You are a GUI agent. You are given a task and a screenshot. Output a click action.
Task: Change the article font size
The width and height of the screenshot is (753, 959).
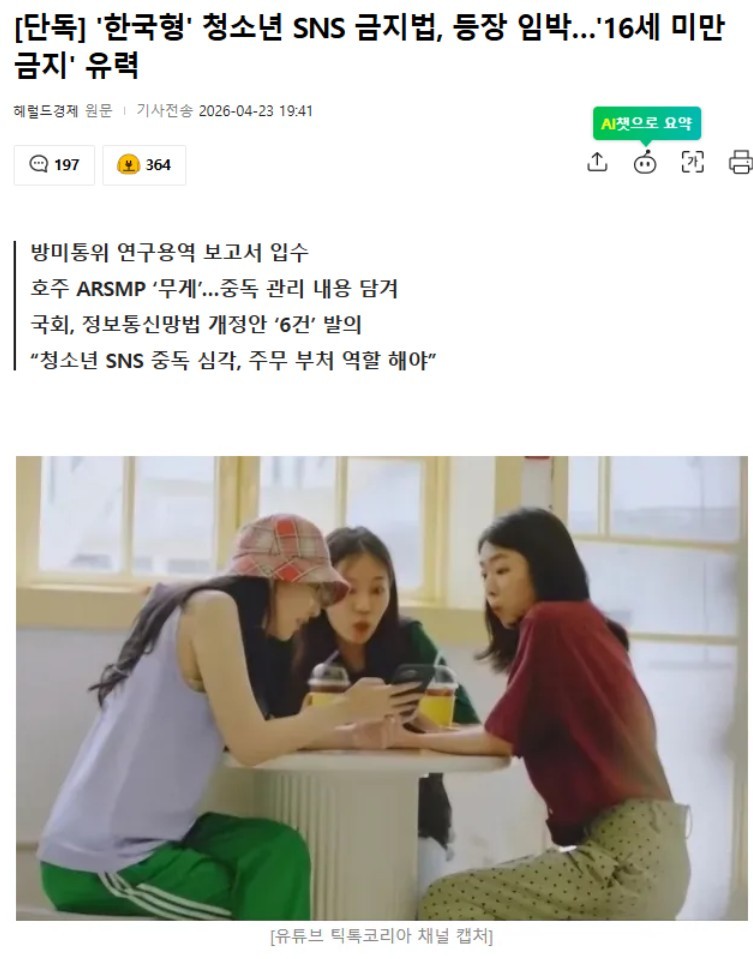click(692, 162)
